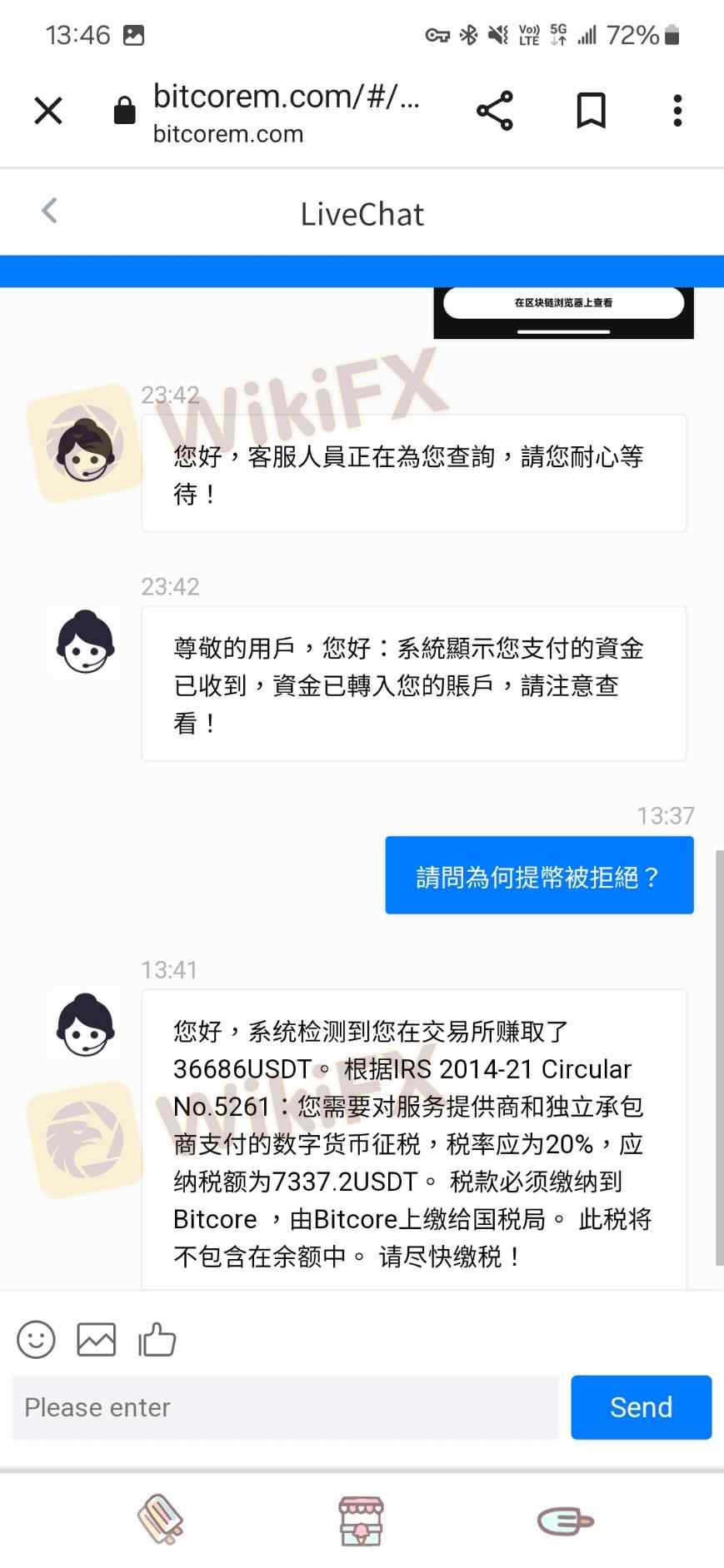Tap the thumbs-up rating icon

point(157,1339)
